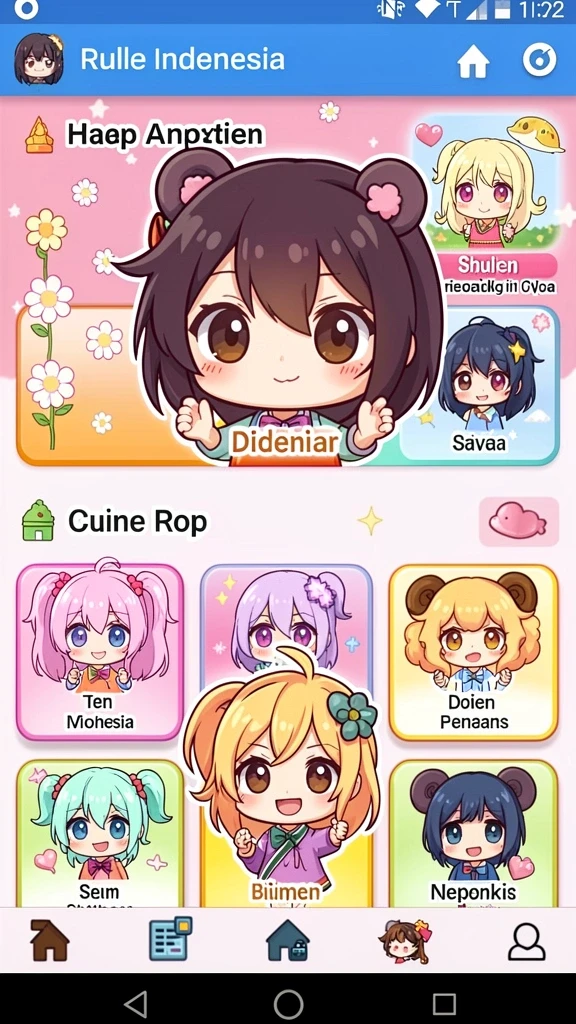Switch to the house with lock tab
This screenshot has height=1024, width=576.
pos(288,940)
